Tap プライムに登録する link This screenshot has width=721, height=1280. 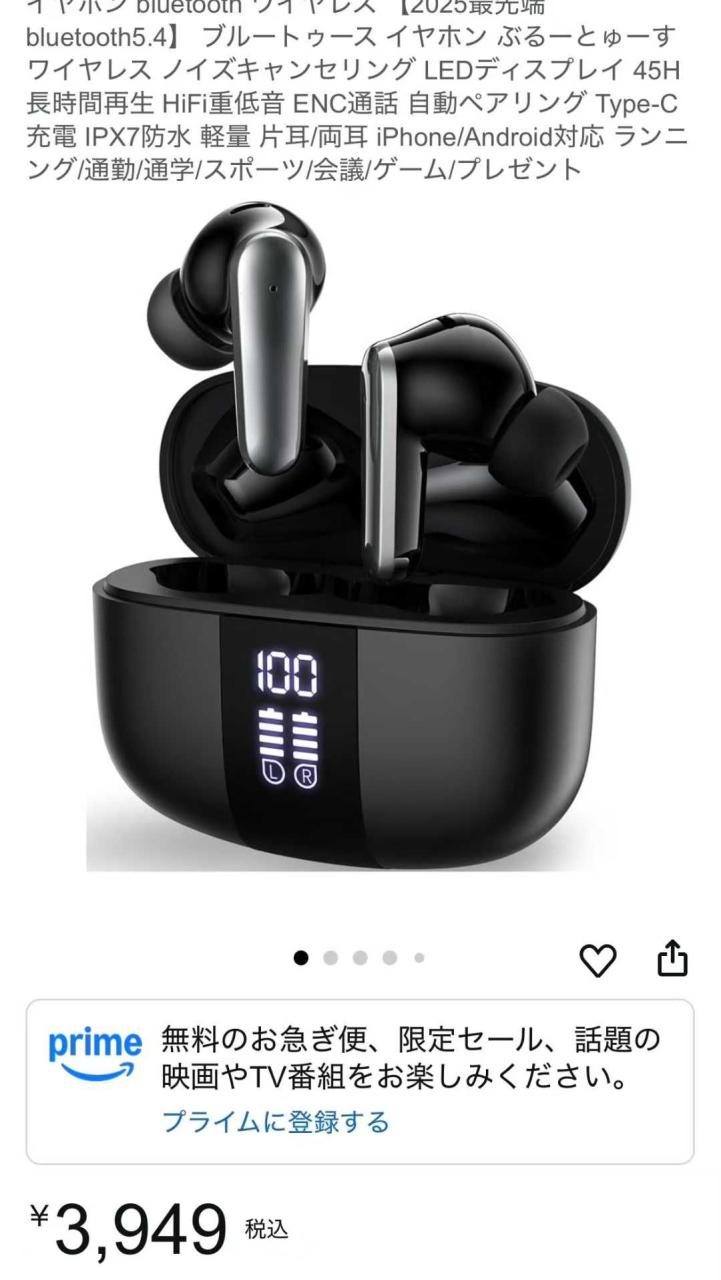tap(275, 1122)
